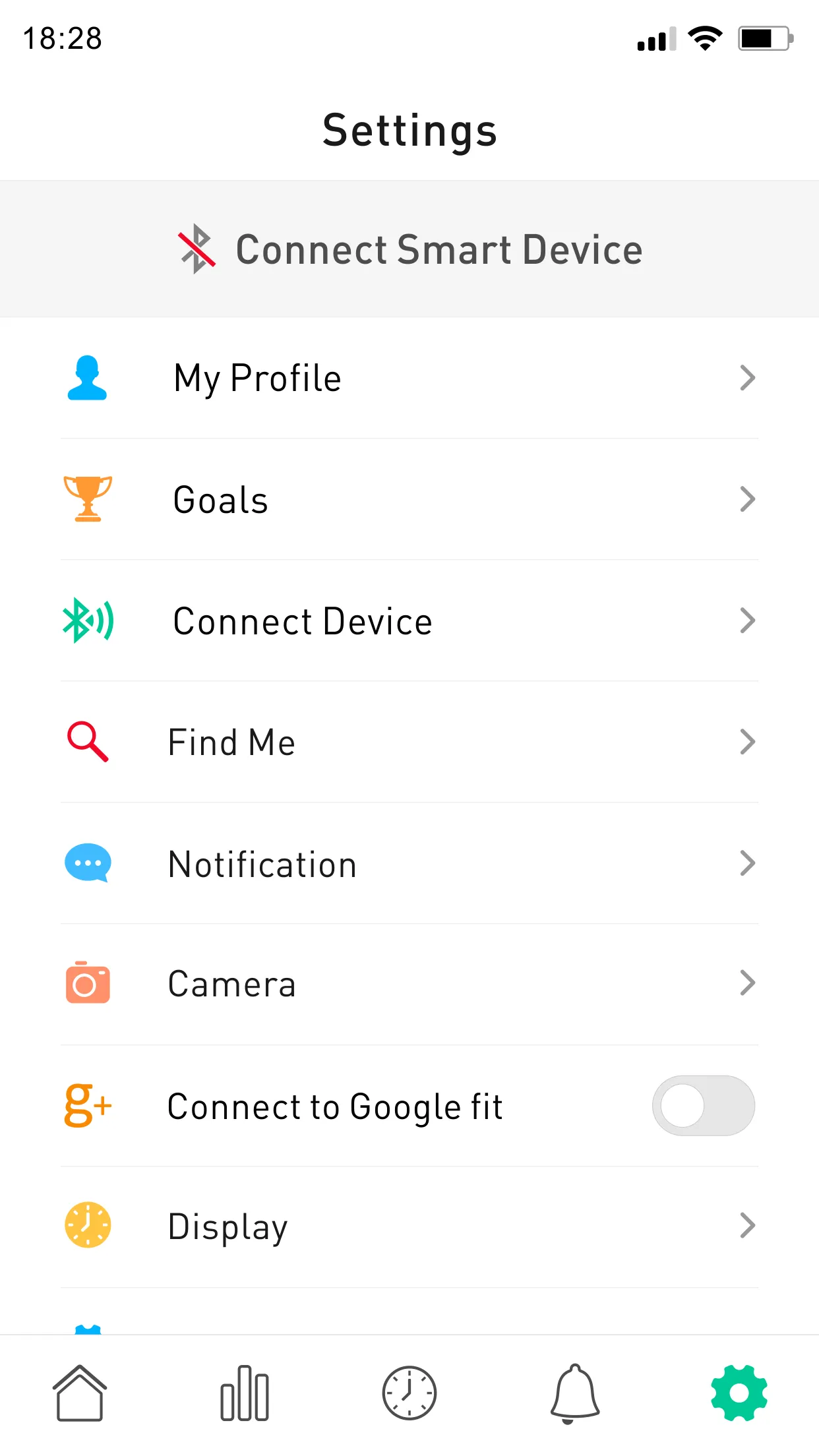The width and height of the screenshot is (819, 1456).
Task: Turn on the Connect to Google fit option
Action: (x=703, y=1106)
